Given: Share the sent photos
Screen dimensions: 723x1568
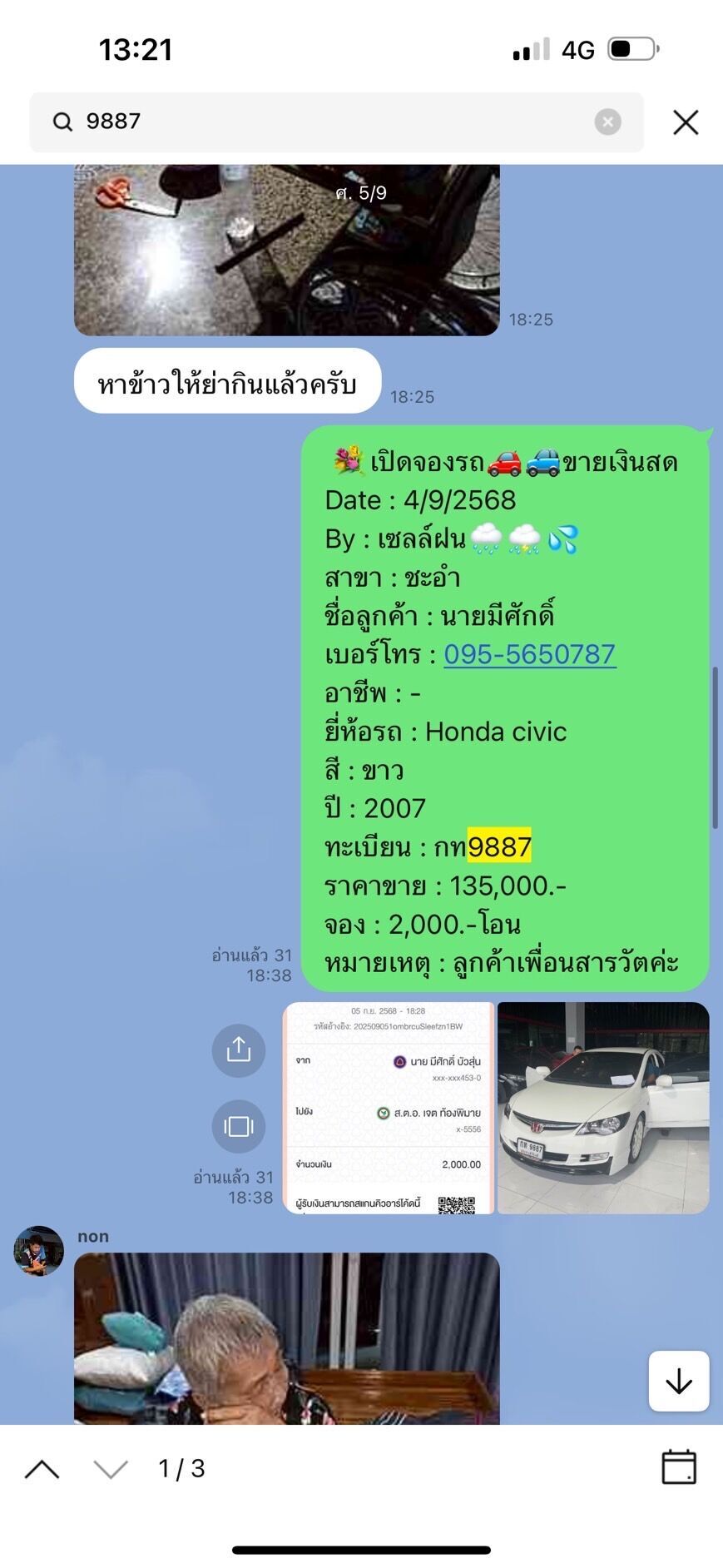Looking at the screenshot, I should [238, 1049].
